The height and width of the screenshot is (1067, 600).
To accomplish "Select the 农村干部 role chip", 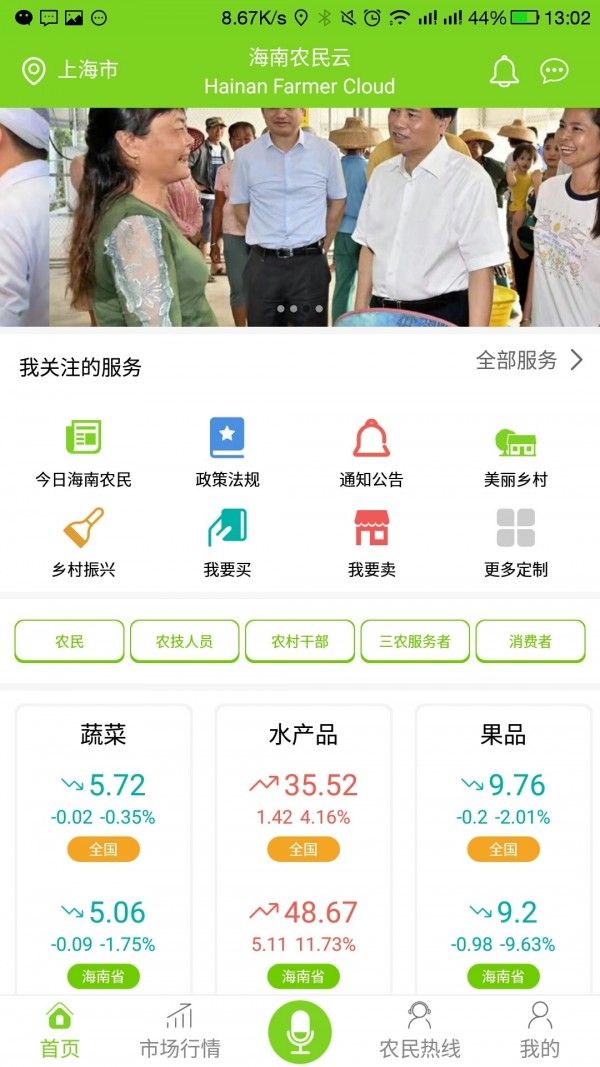I will coord(300,641).
